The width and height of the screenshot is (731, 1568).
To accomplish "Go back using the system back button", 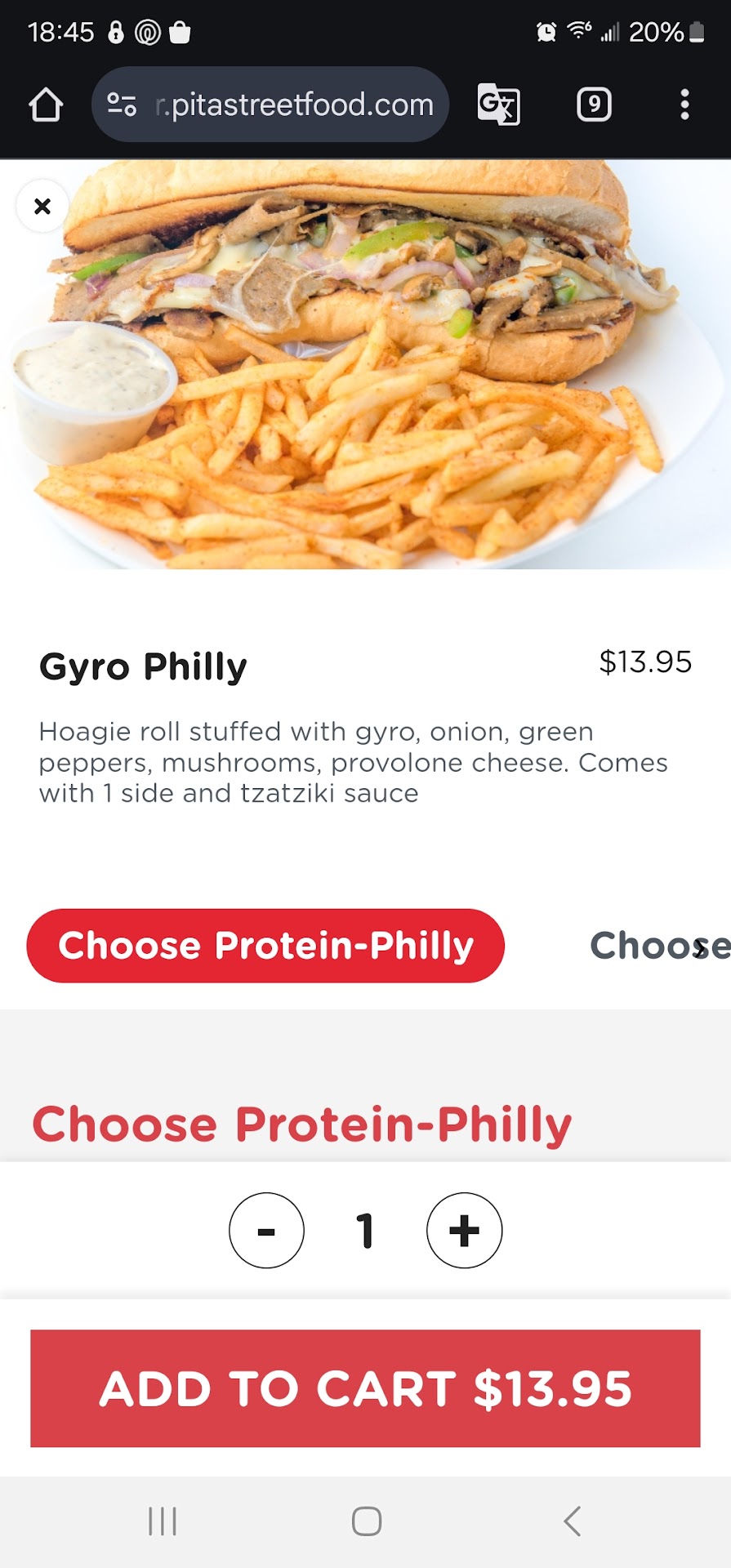I will 573,1521.
